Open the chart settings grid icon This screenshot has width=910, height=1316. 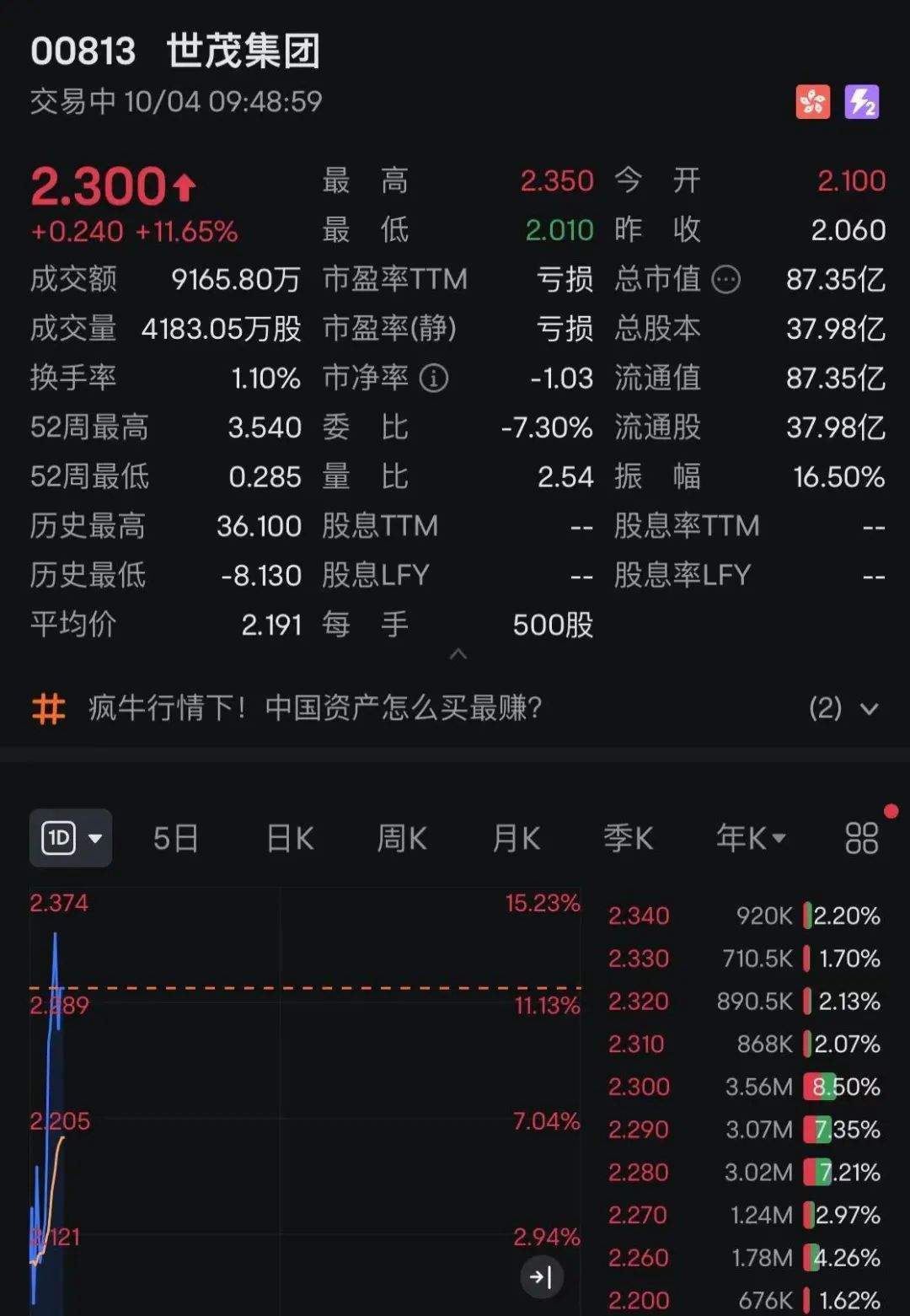click(x=861, y=839)
